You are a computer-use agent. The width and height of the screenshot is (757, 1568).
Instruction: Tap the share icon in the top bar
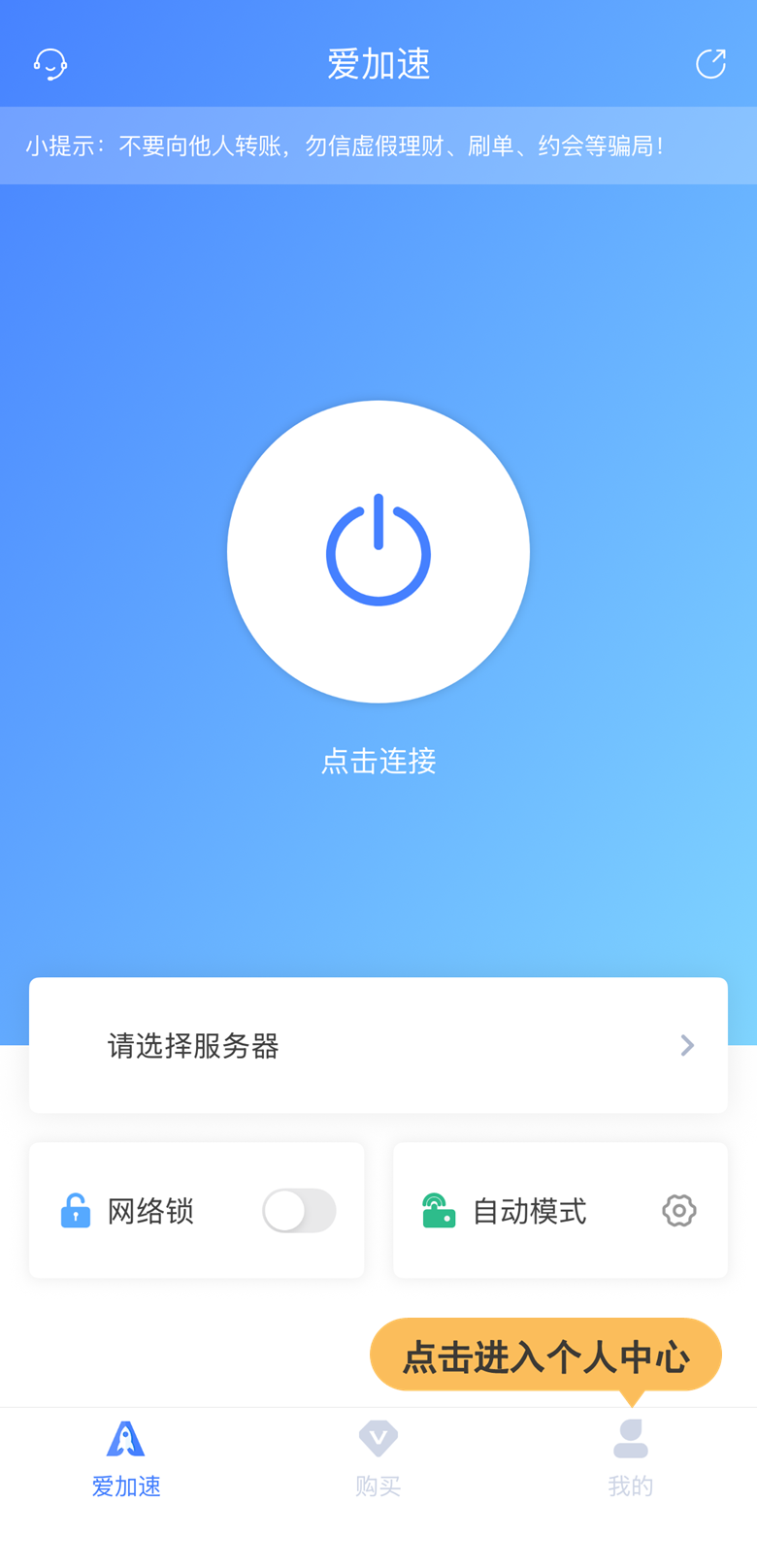tap(710, 64)
